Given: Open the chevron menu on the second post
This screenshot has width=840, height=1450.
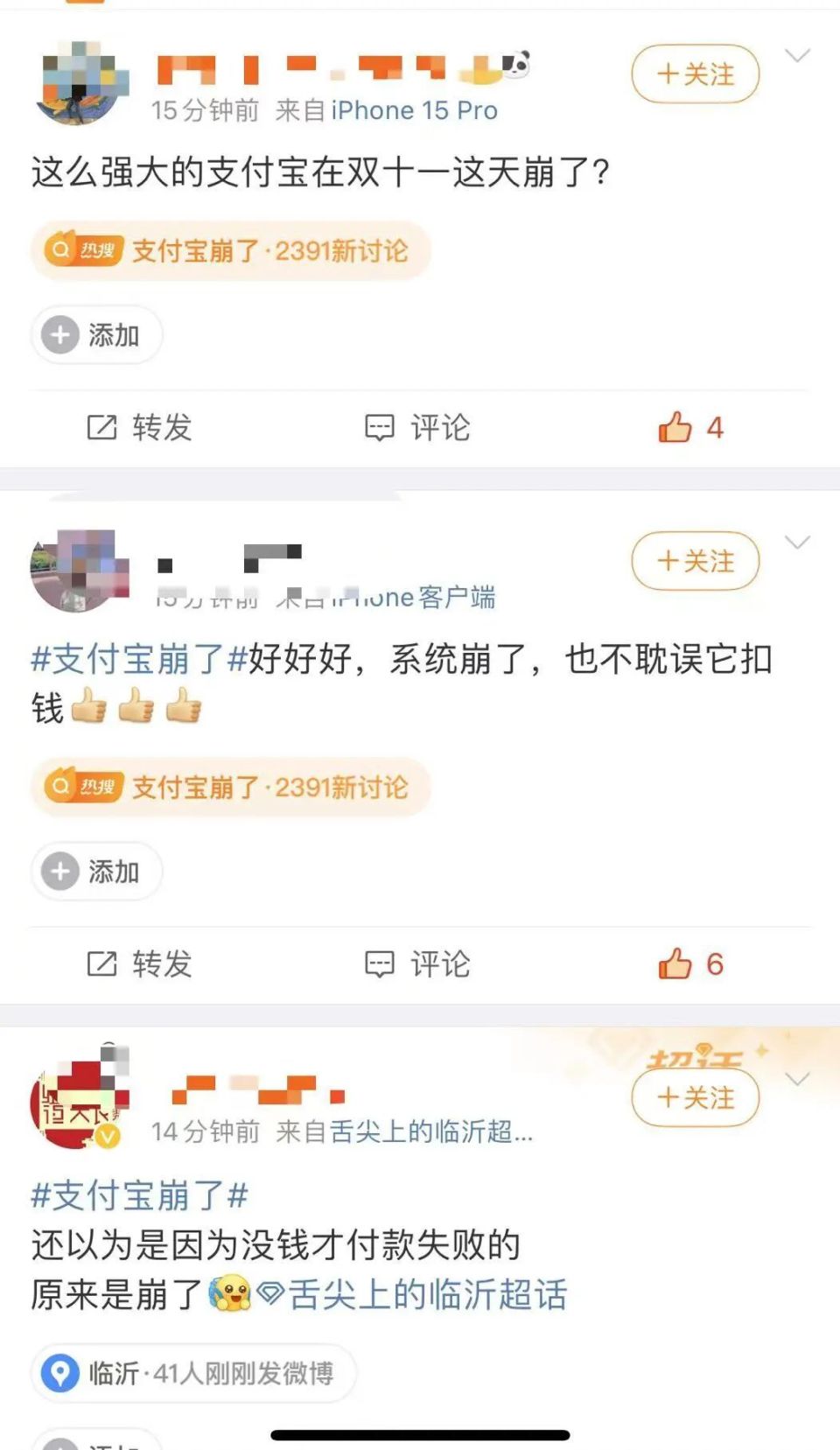Looking at the screenshot, I should pyautogui.click(x=797, y=543).
